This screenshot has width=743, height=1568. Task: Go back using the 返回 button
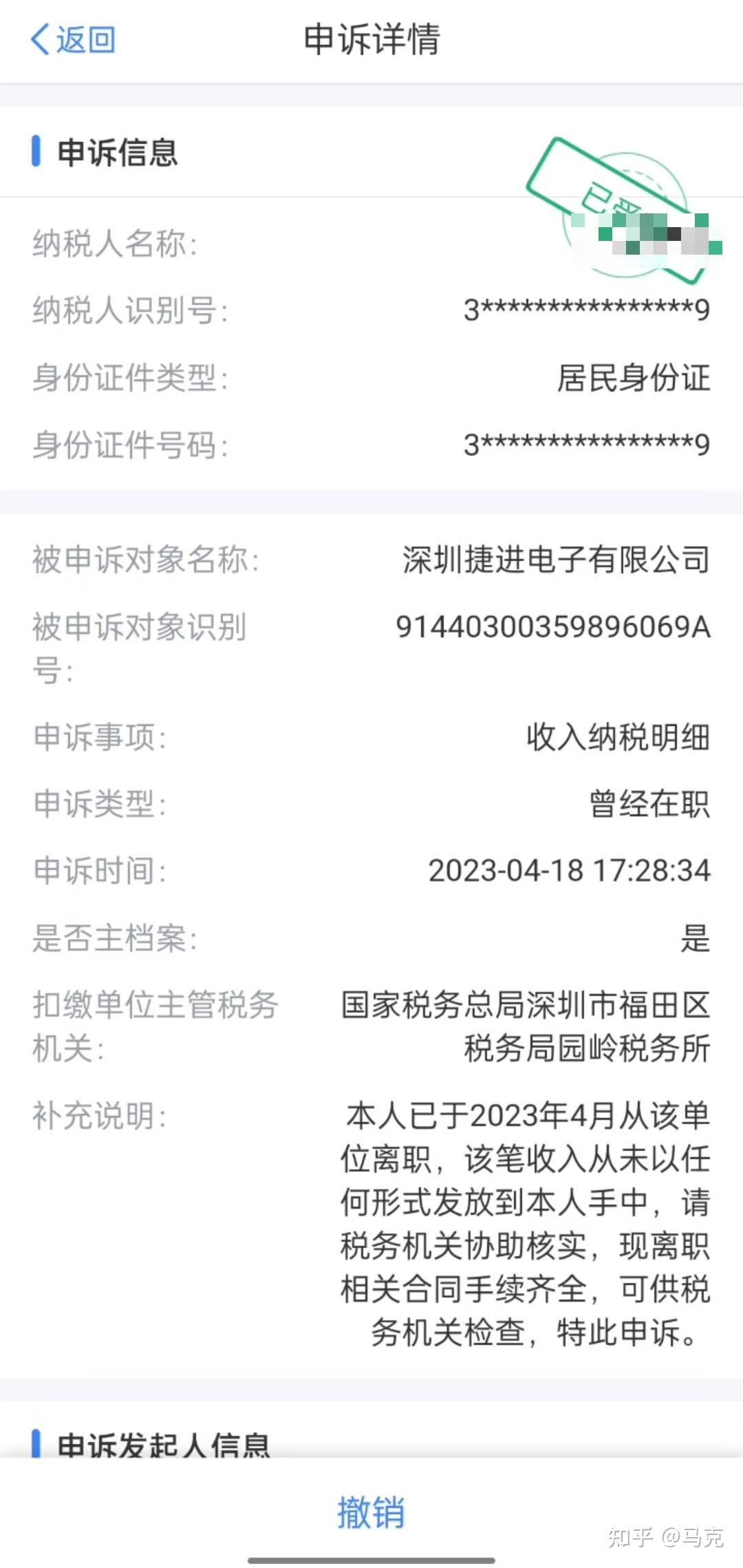click(73, 39)
